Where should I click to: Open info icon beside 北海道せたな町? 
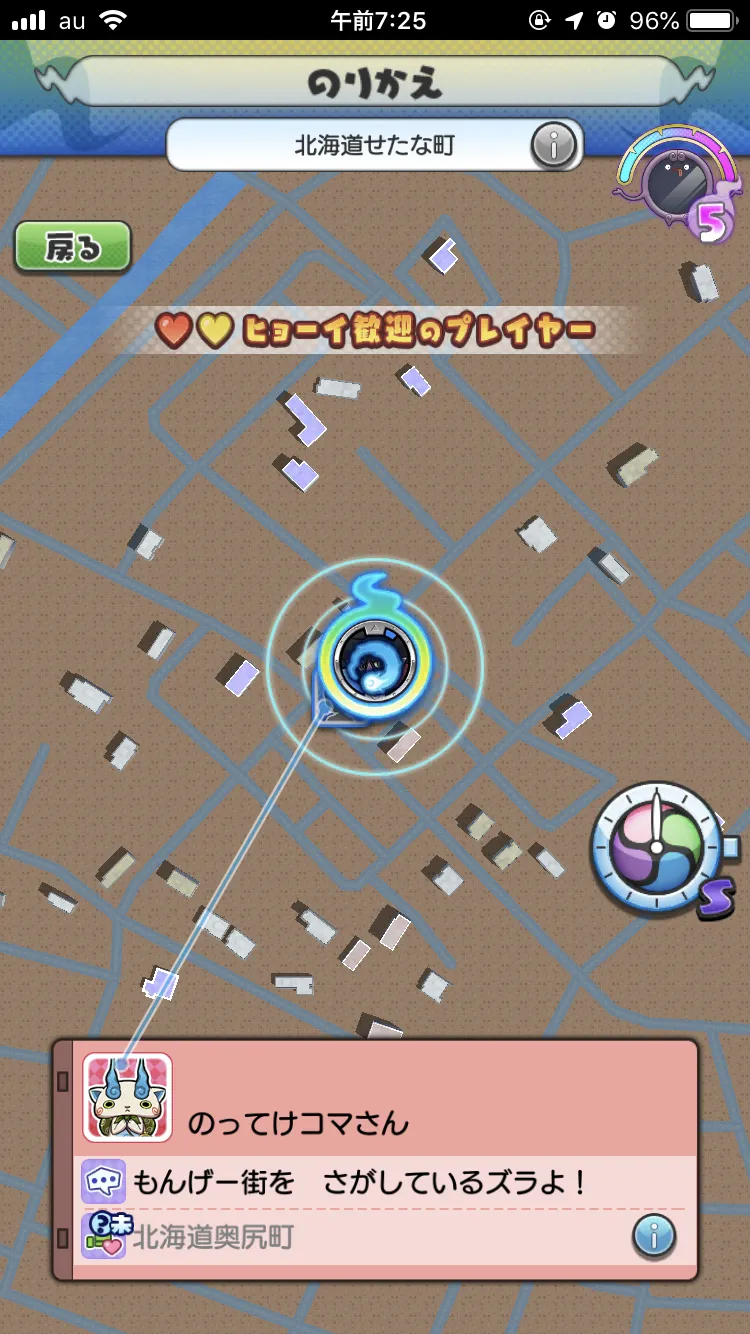pyautogui.click(x=553, y=146)
